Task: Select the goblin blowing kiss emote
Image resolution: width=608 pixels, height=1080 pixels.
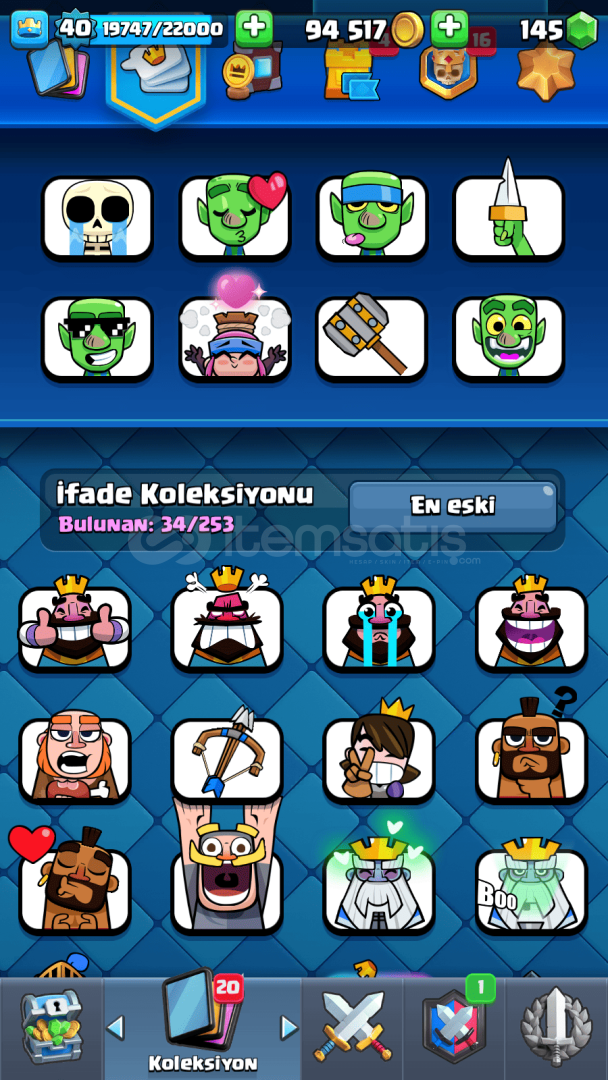Action: [235, 217]
